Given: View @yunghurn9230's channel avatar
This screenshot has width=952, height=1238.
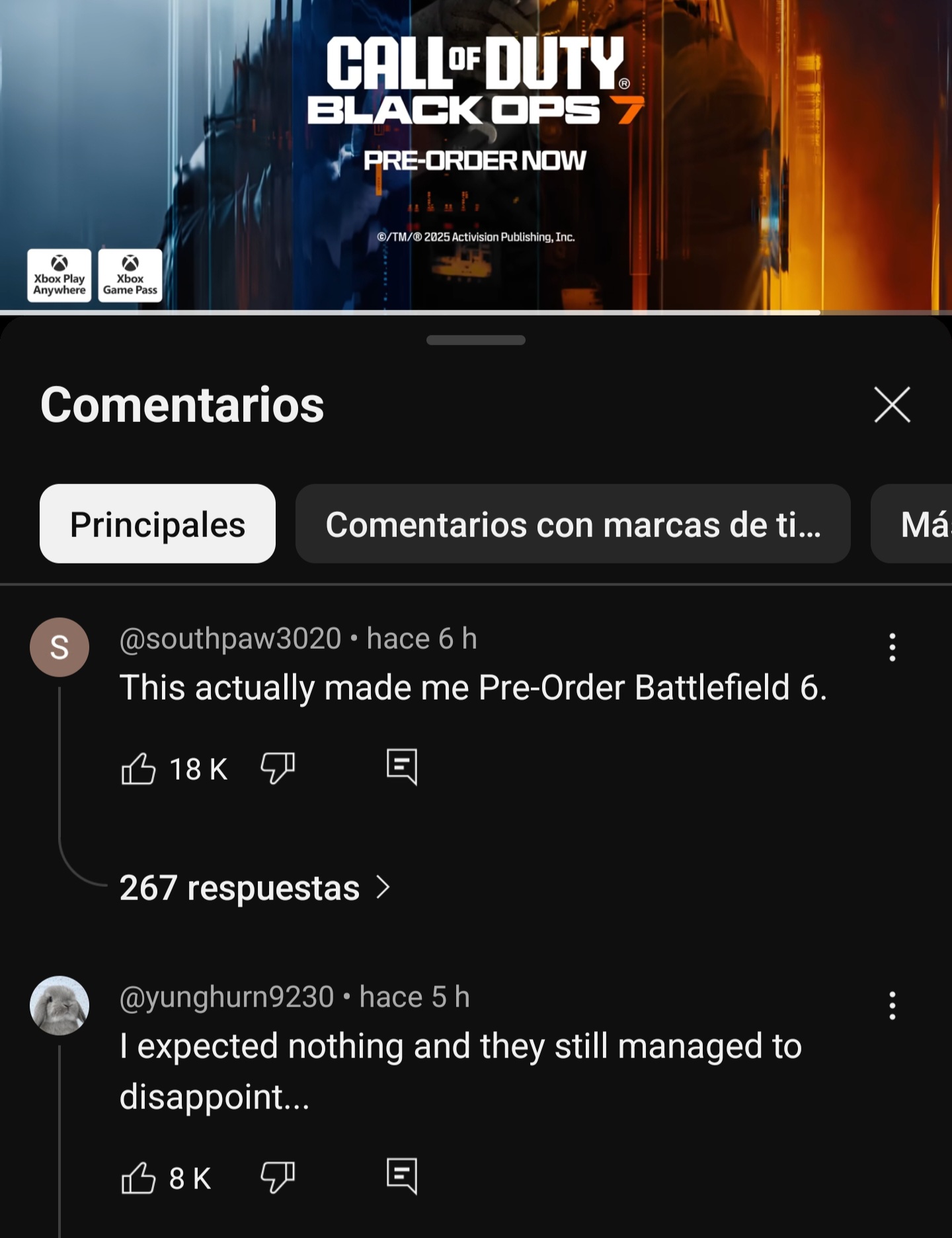Looking at the screenshot, I should [x=59, y=1005].
